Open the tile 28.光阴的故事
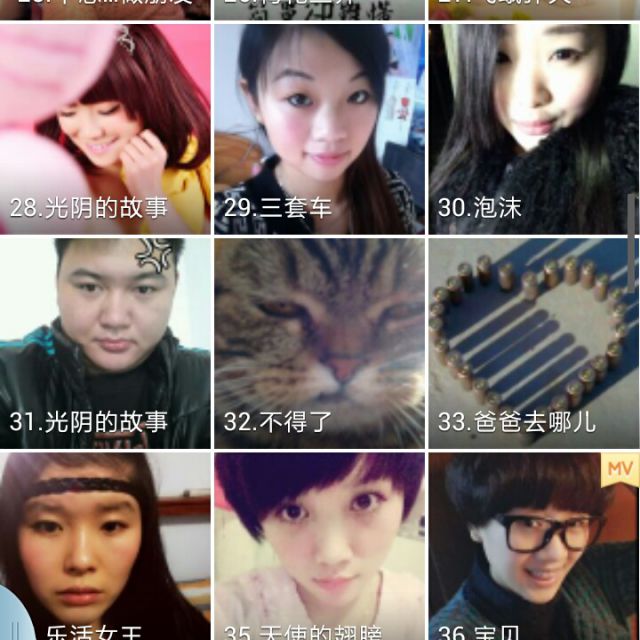Viewport: 640px width, 640px height. pos(105,128)
